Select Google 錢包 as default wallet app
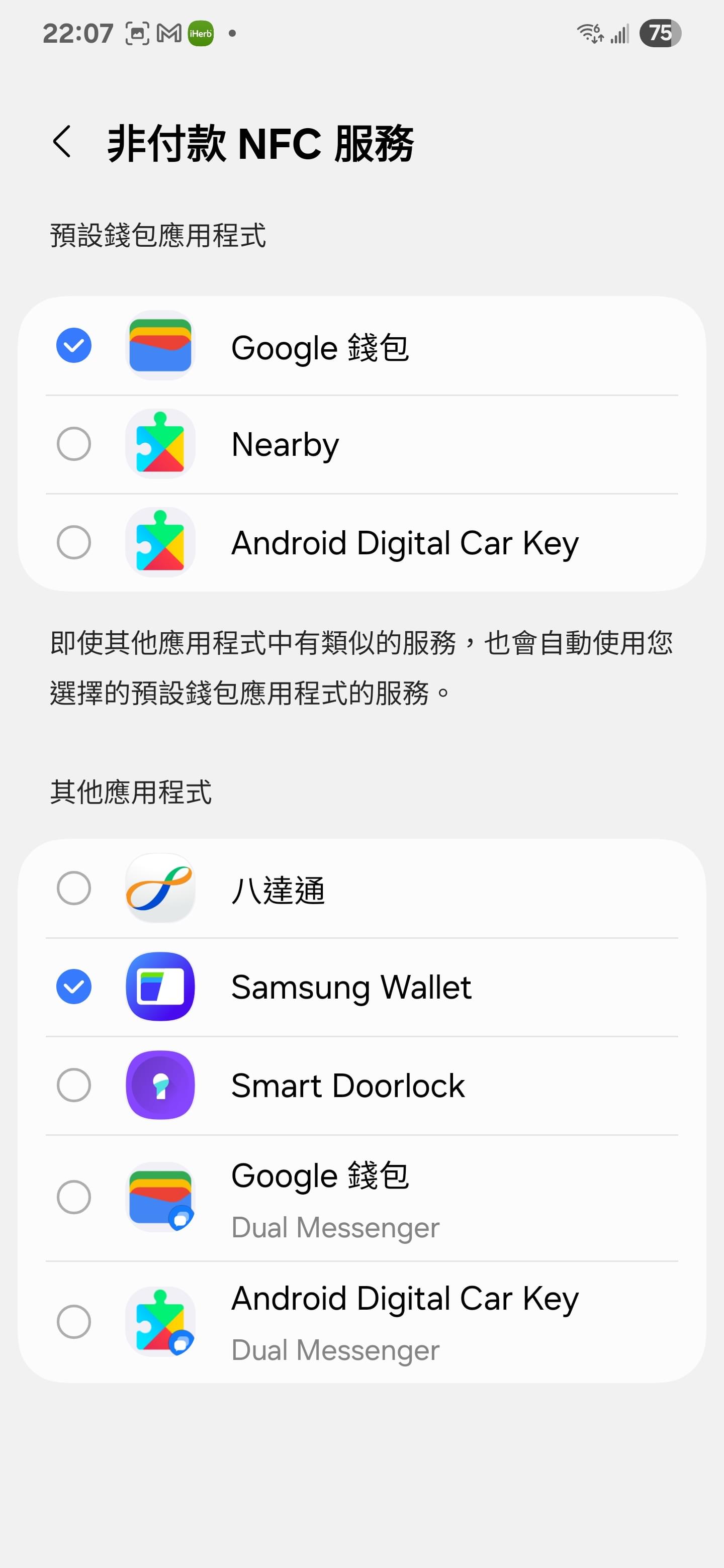 (x=361, y=346)
